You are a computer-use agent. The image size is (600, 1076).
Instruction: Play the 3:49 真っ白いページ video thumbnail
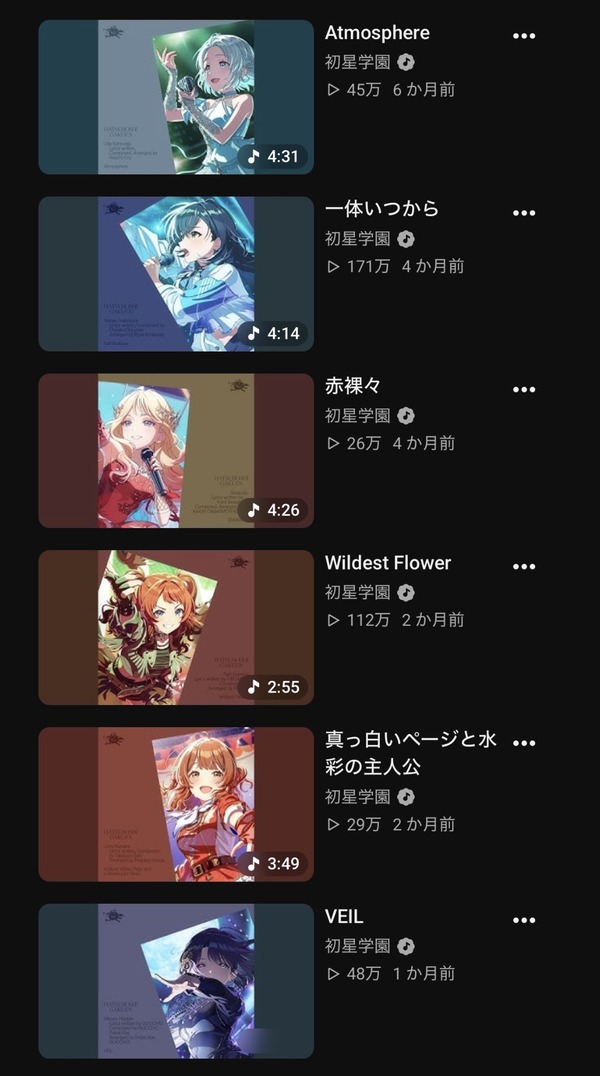(176, 804)
